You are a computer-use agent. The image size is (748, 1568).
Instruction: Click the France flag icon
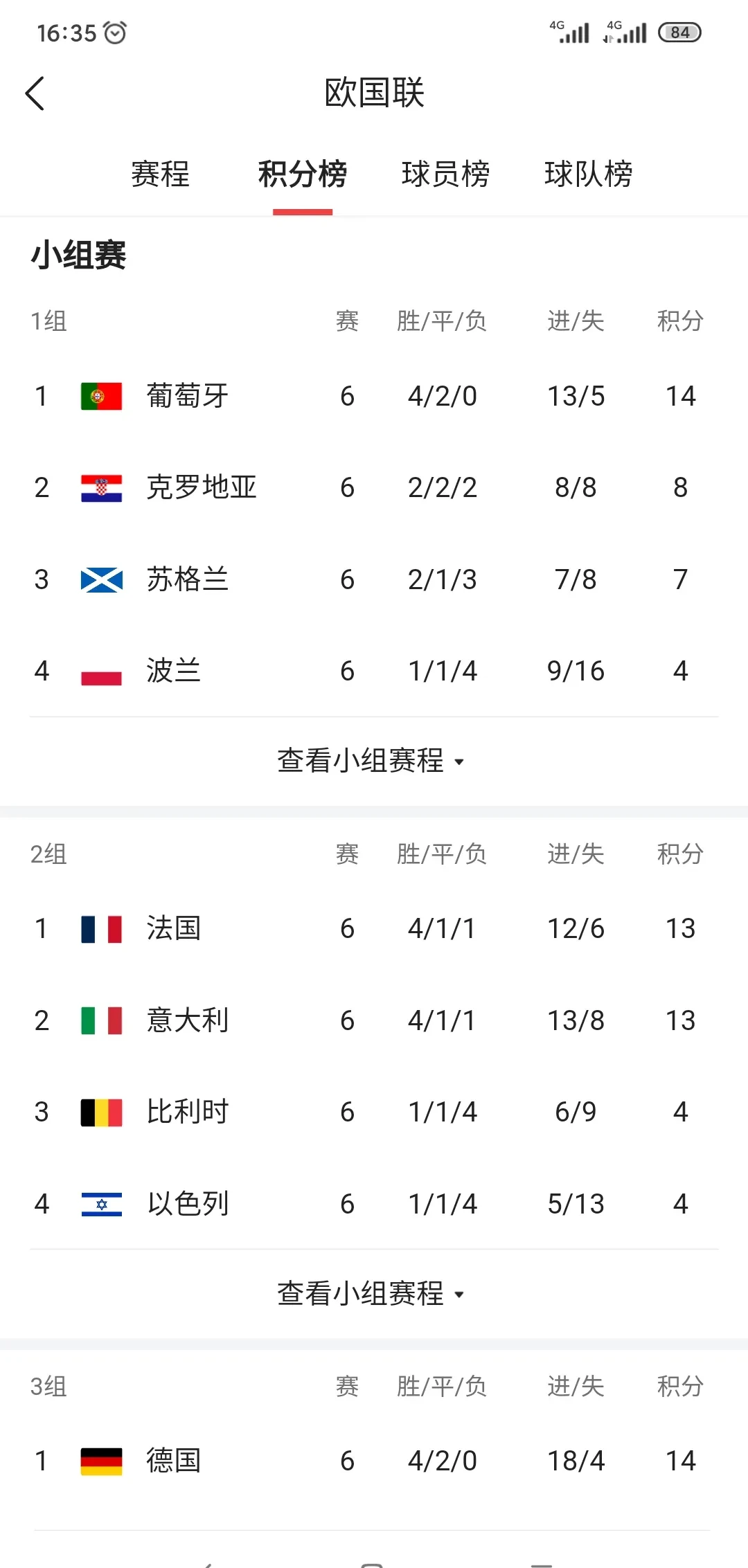pyautogui.click(x=100, y=928)
